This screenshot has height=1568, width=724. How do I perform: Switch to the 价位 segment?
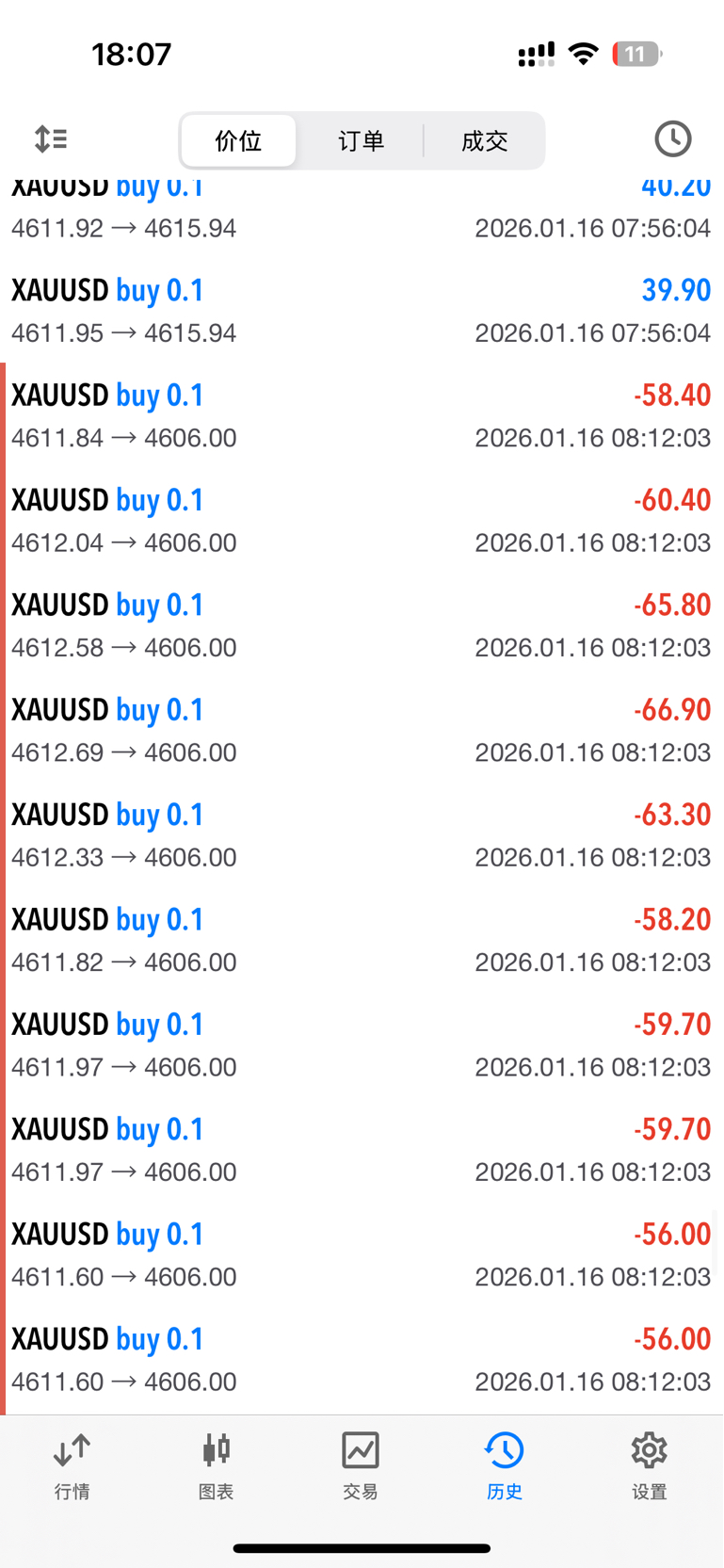click(x=238, y=141)
